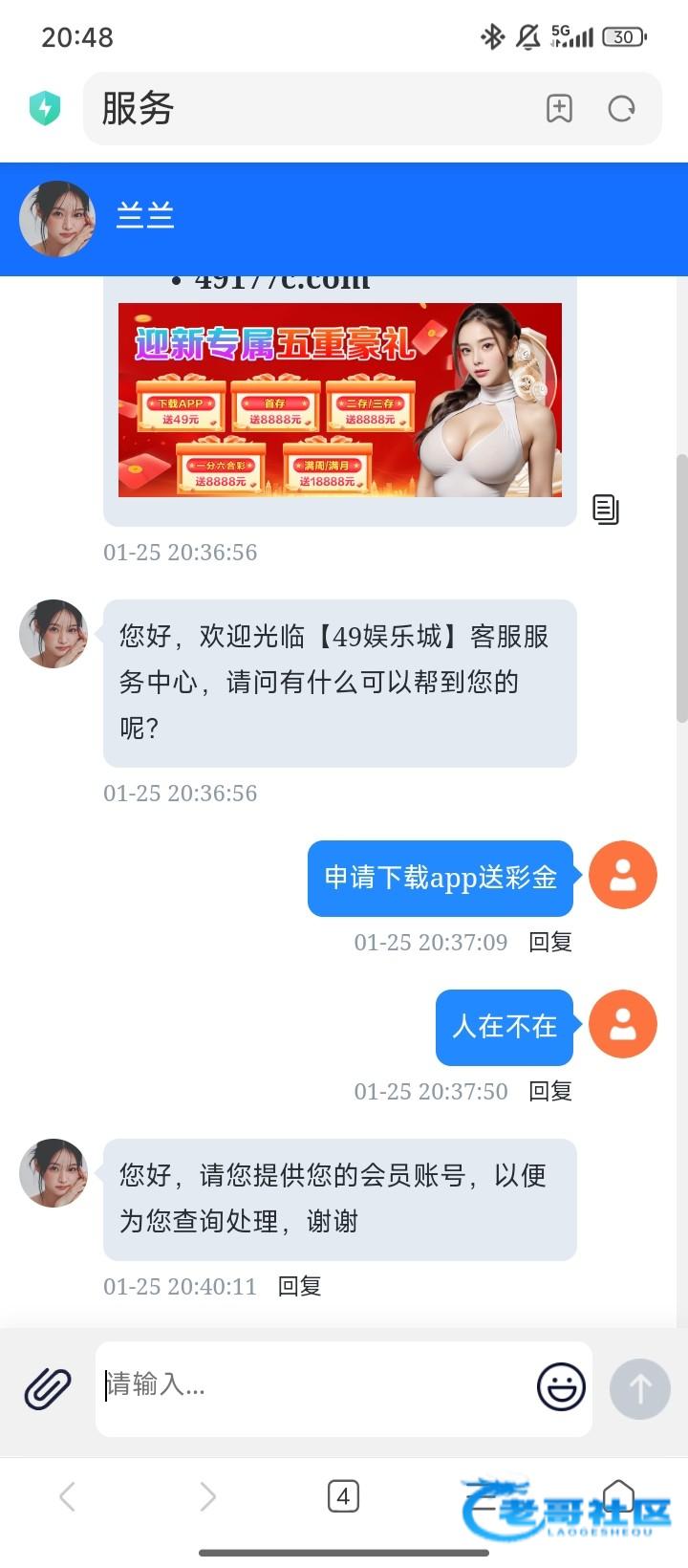
Task: Open the 迎新专属五重豪礼 promo image
Action: click(339, 400)
